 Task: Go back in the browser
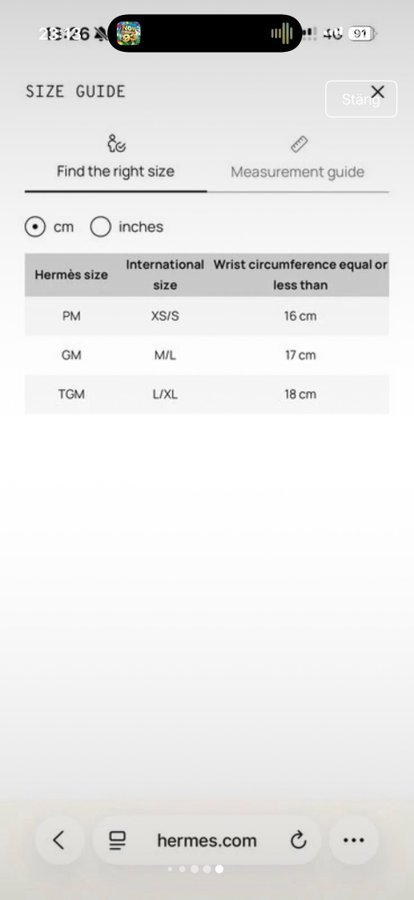(59, 840)
